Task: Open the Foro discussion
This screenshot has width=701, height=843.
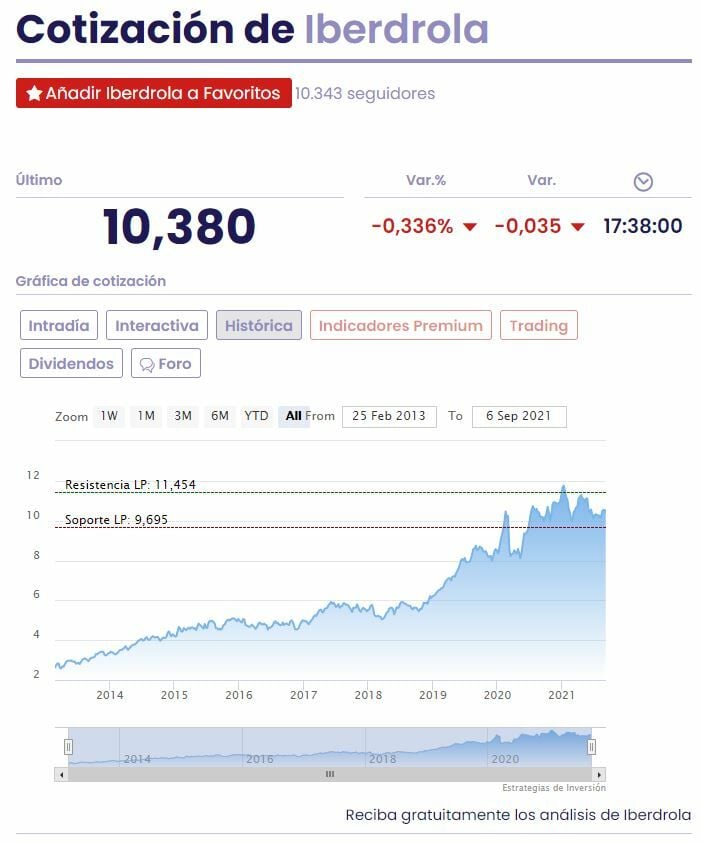Action: click(x=166, y=363)
